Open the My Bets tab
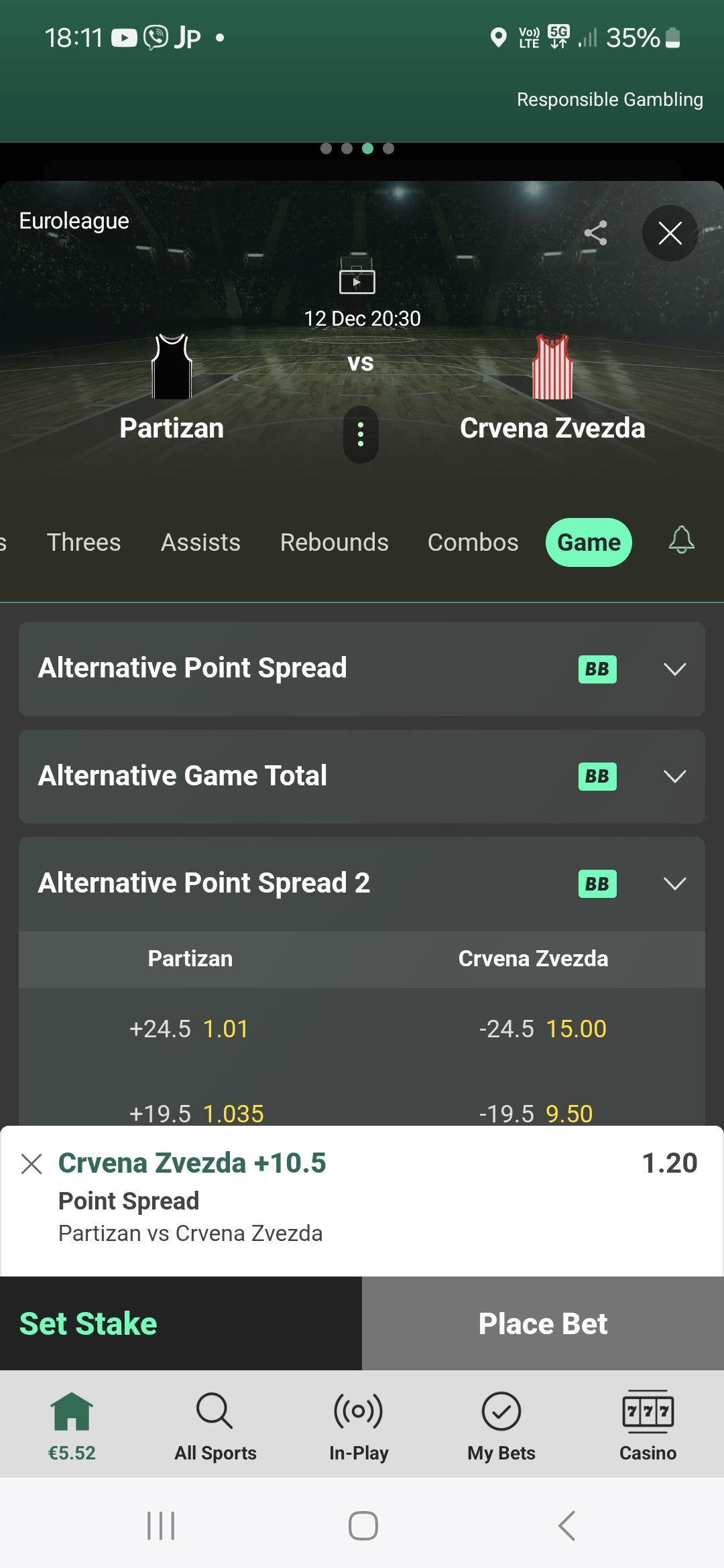 click(x=501, y=1425)
